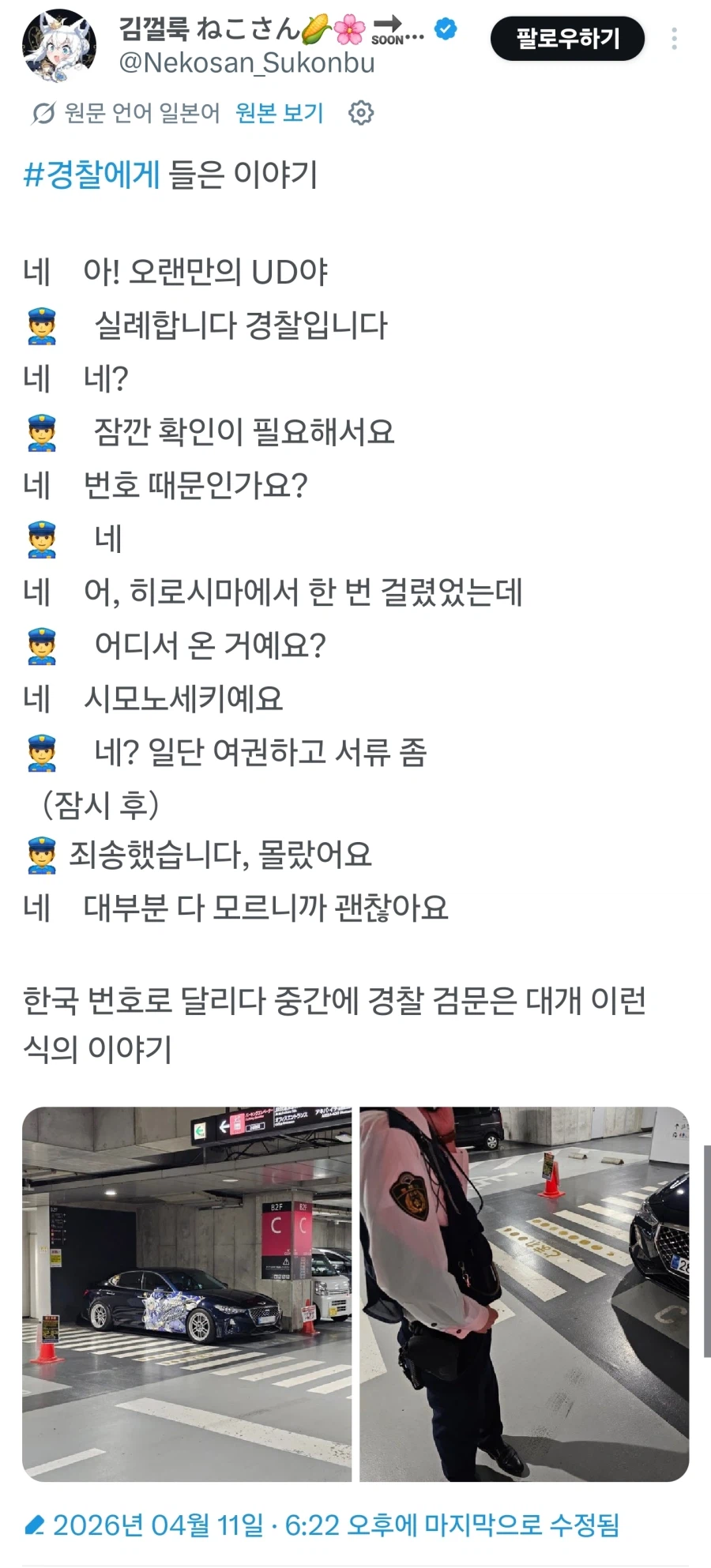
Task: View the profile picture of 김껄룩
Action: pos(59,43)
